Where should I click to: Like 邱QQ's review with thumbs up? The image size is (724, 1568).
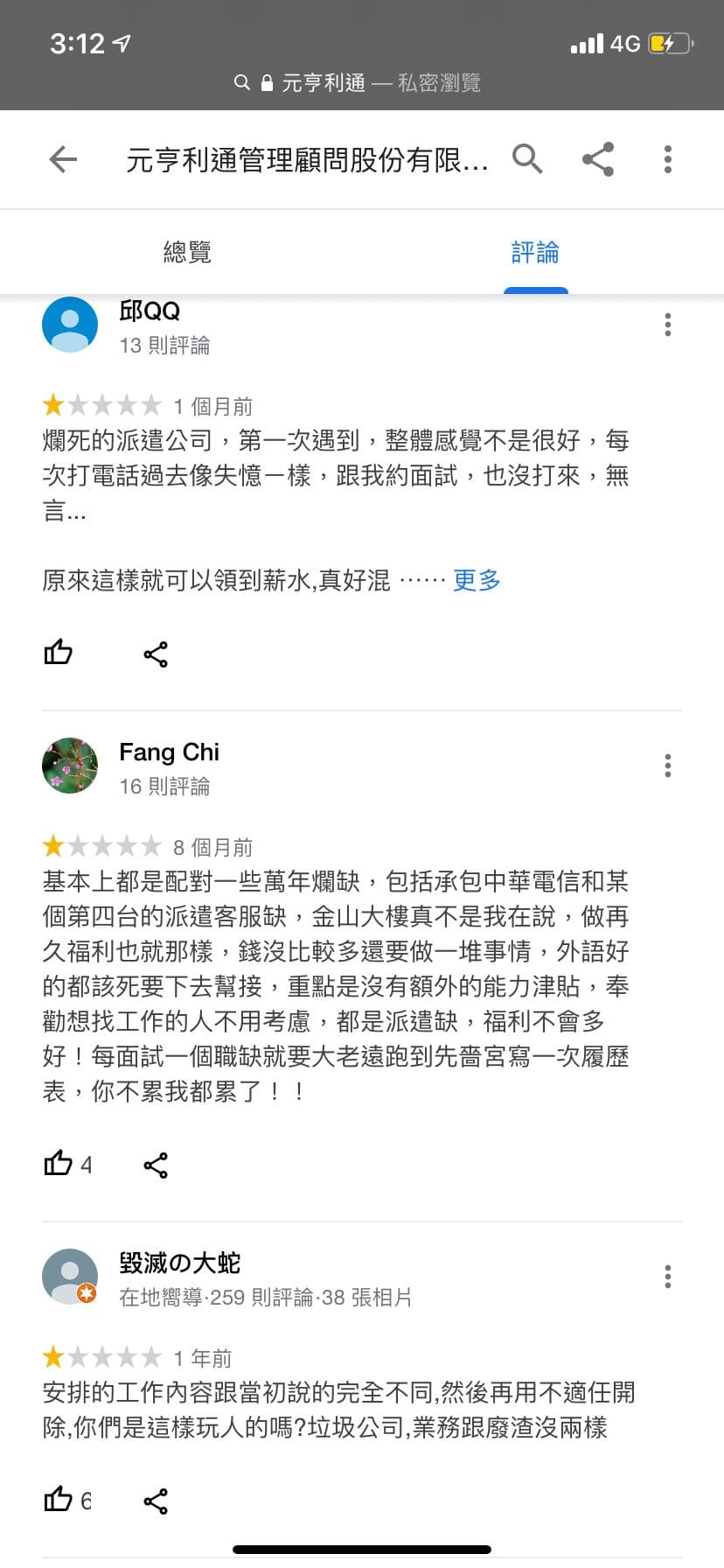(x=58, y=652)
